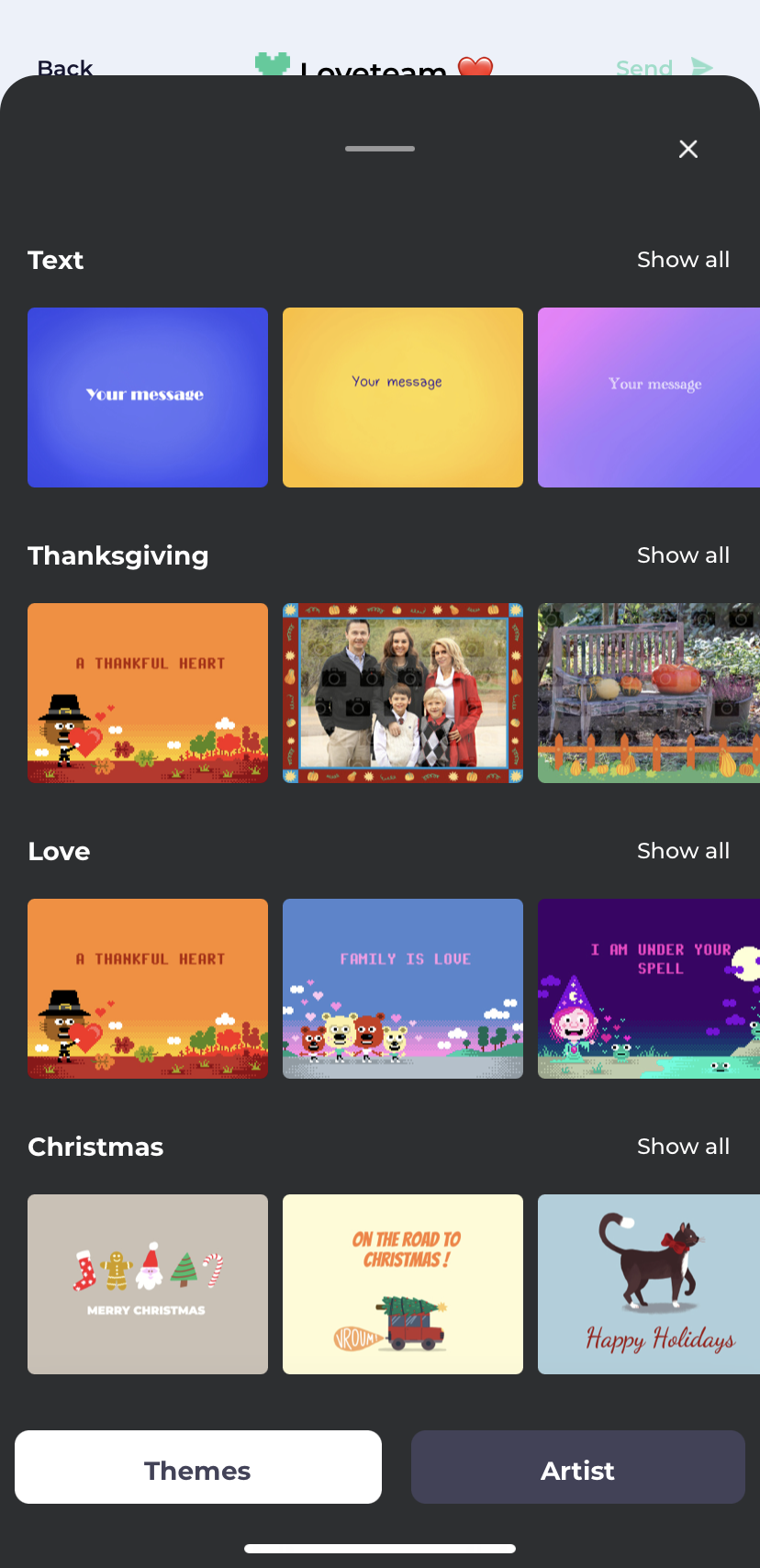Select On The Road To Christmas card
760x1568 pixels.
point(403,1284)
